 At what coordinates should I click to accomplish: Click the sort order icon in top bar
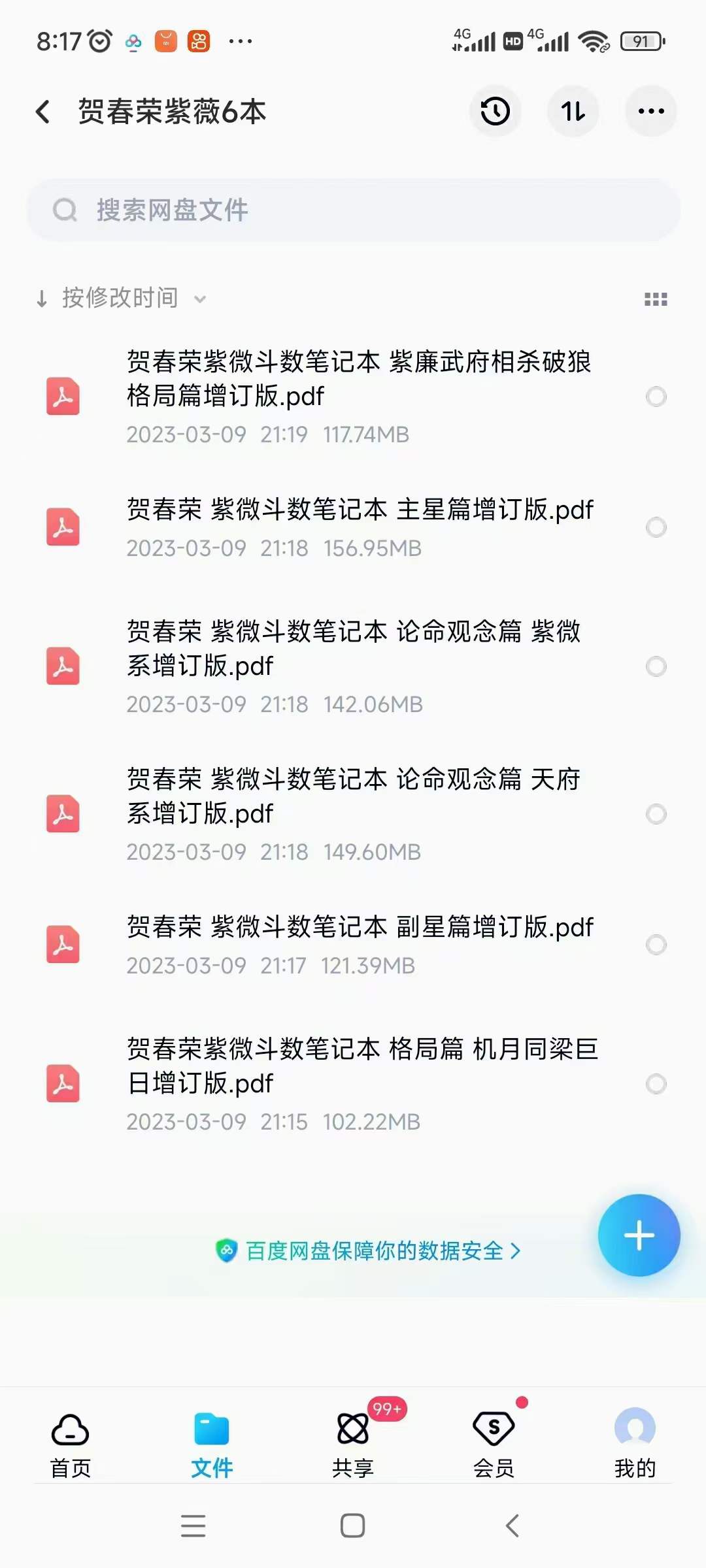(573, 111)
